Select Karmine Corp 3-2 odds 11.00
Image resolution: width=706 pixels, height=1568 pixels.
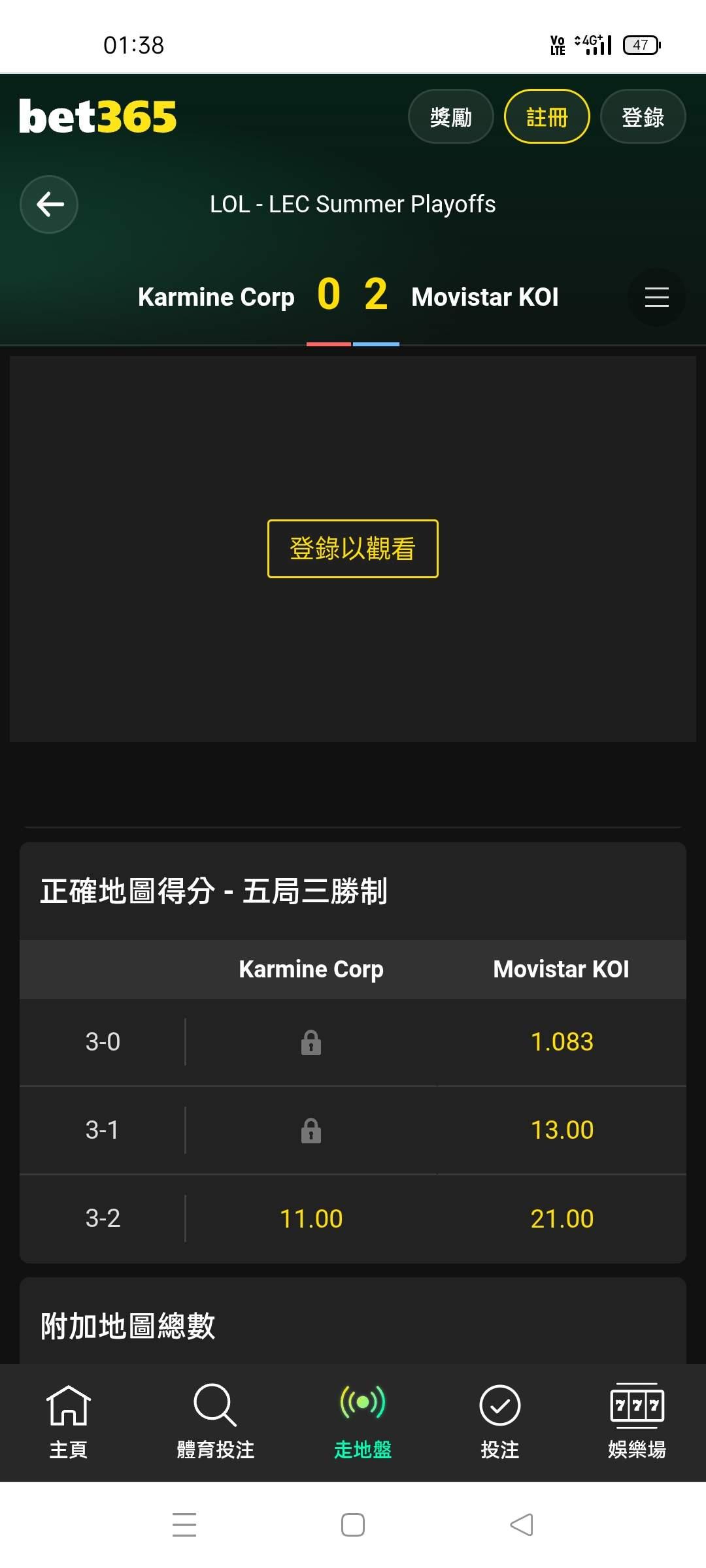click(x=311, y=1218)
